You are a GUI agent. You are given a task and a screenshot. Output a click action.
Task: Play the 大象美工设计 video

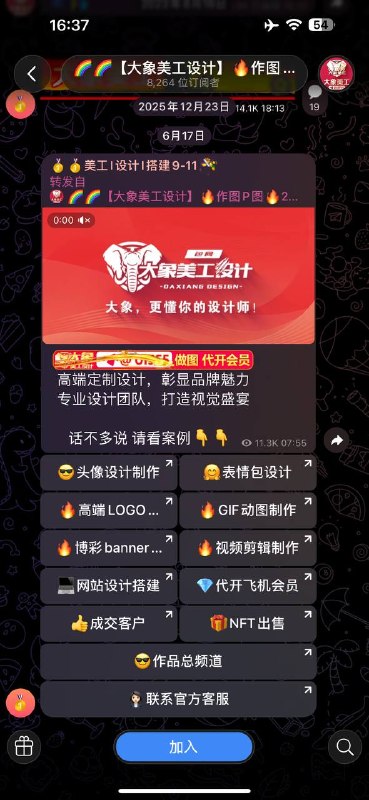tap(178, 276)
